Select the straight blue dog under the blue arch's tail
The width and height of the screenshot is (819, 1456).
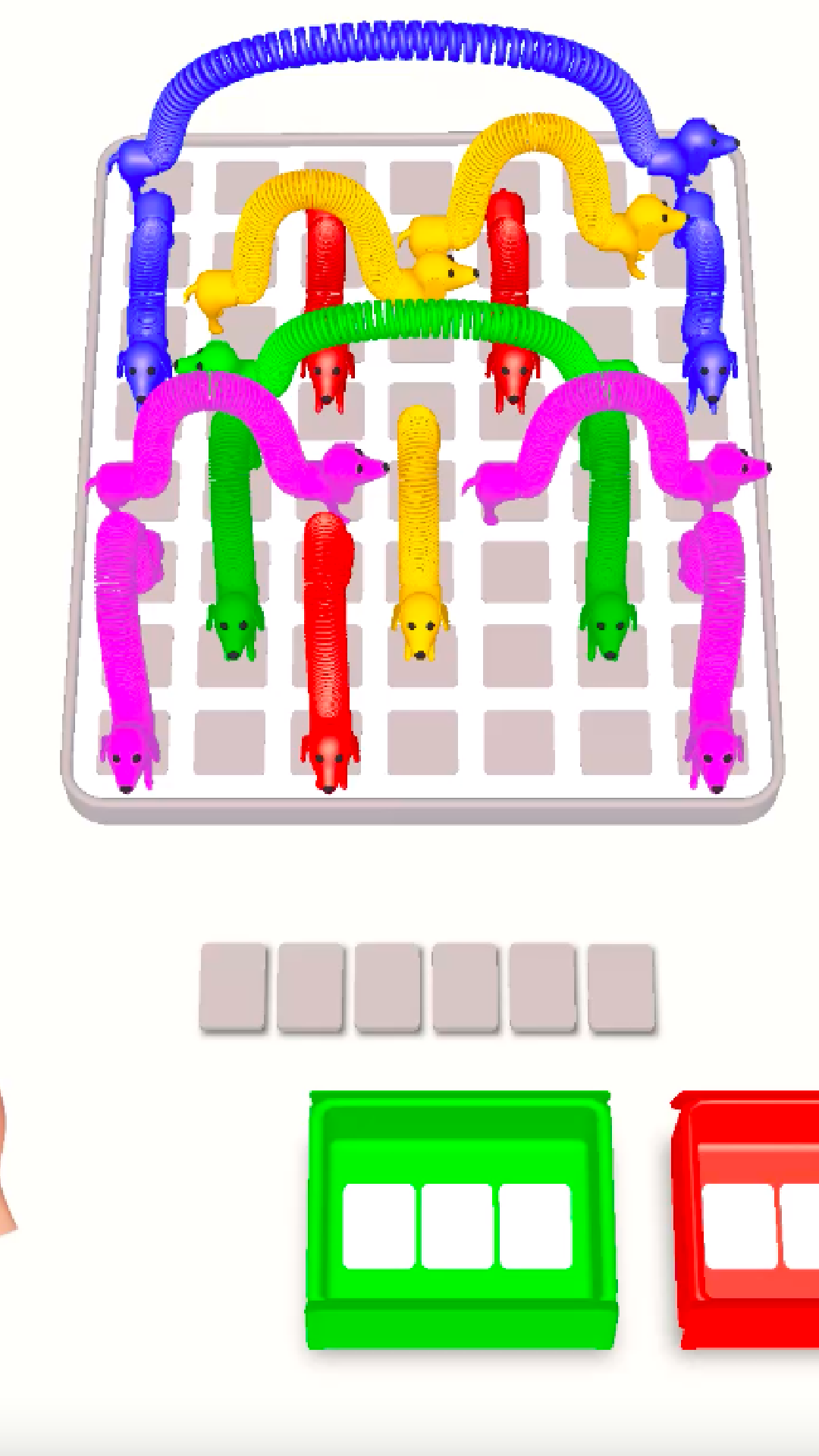pos(148,288)
